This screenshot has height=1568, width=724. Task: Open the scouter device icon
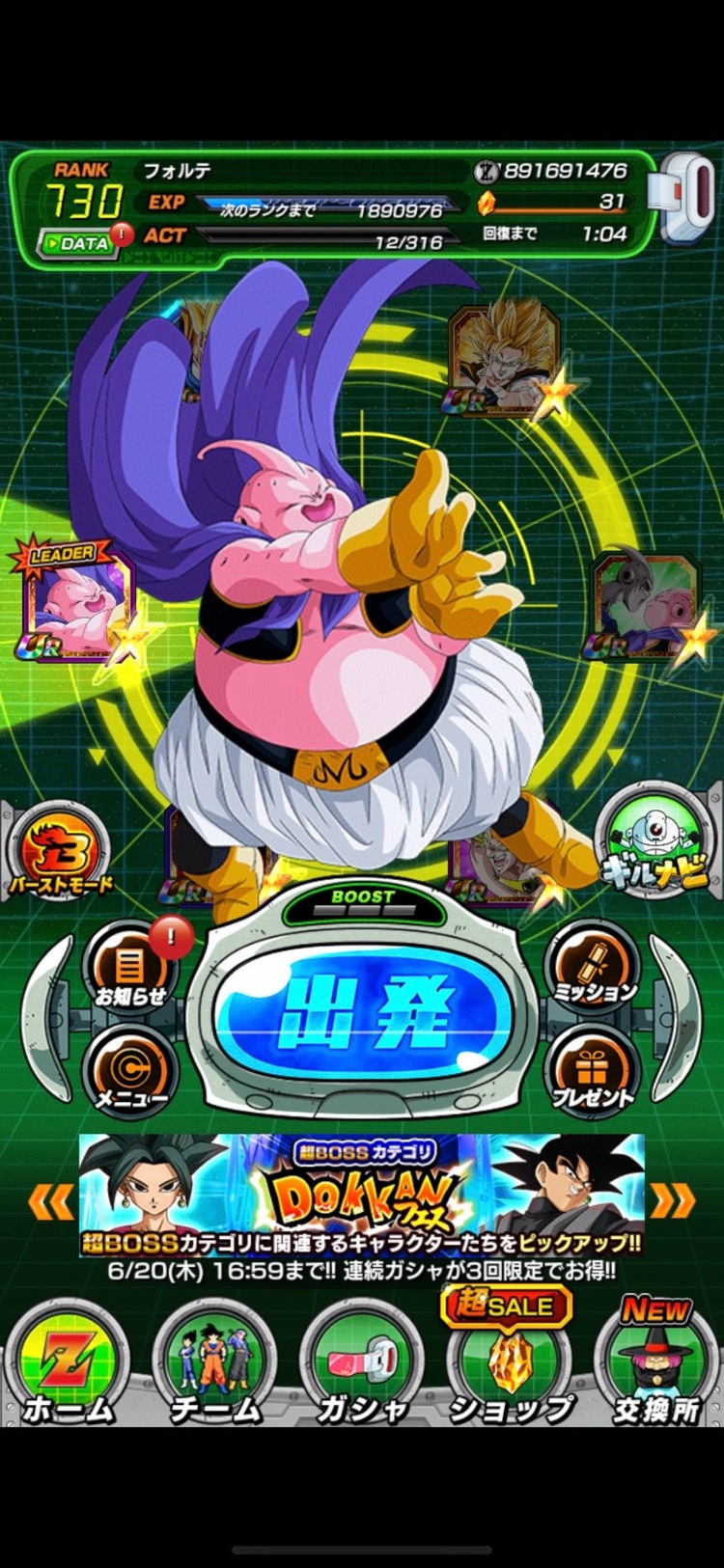[x=683, y=199]
